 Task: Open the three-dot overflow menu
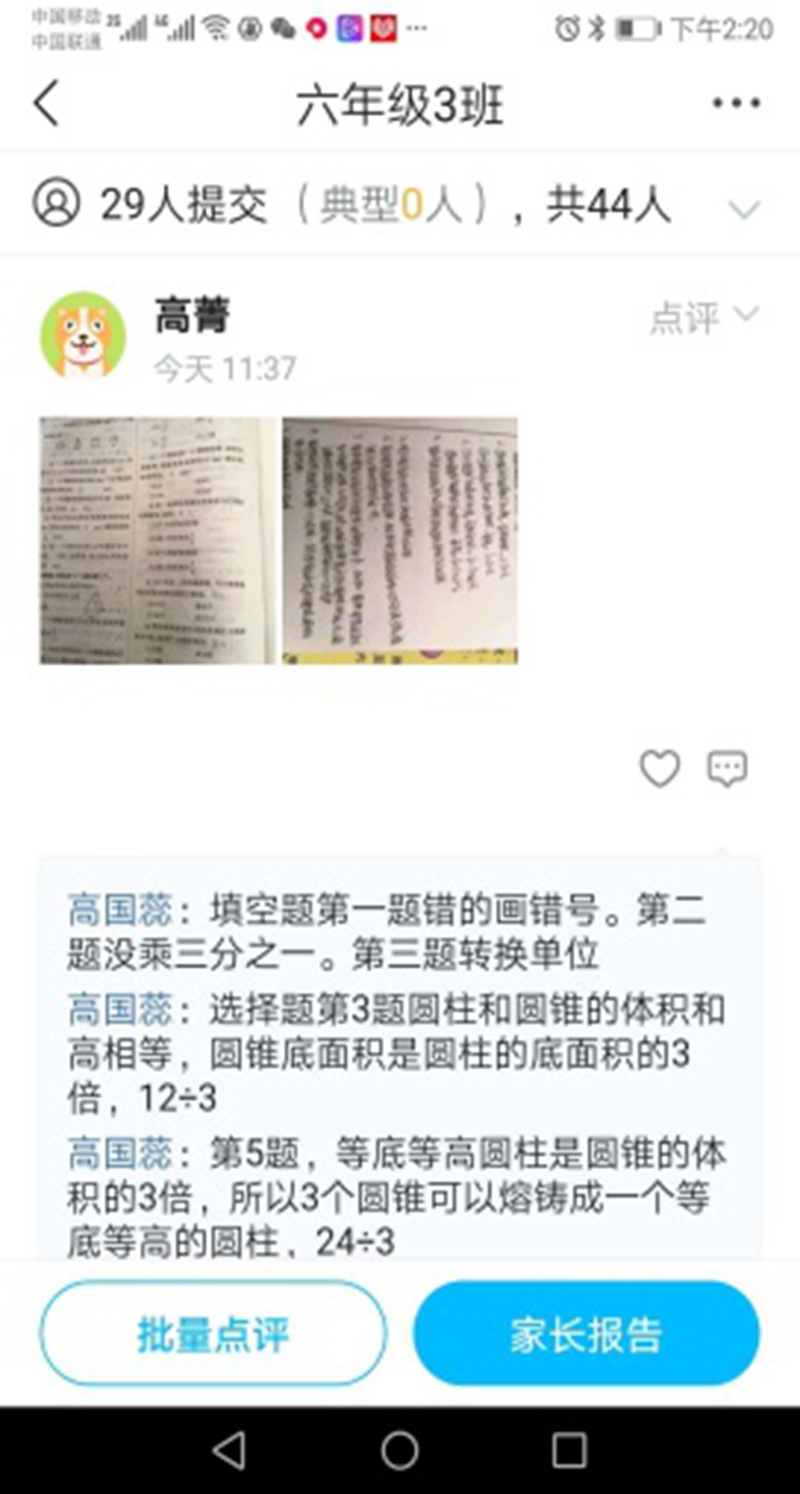tap(737, 104)
